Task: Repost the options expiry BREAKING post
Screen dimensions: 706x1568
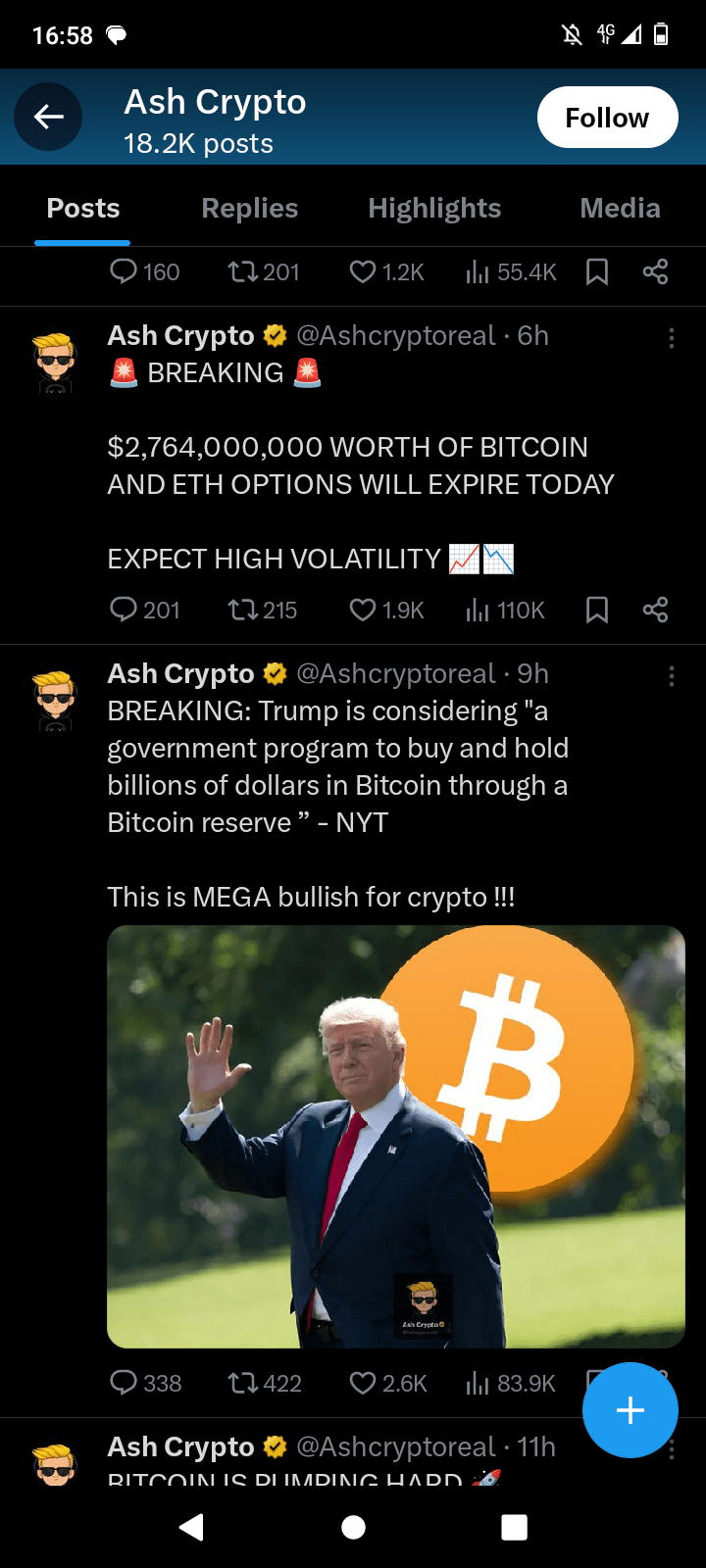Action: [242, 611]
